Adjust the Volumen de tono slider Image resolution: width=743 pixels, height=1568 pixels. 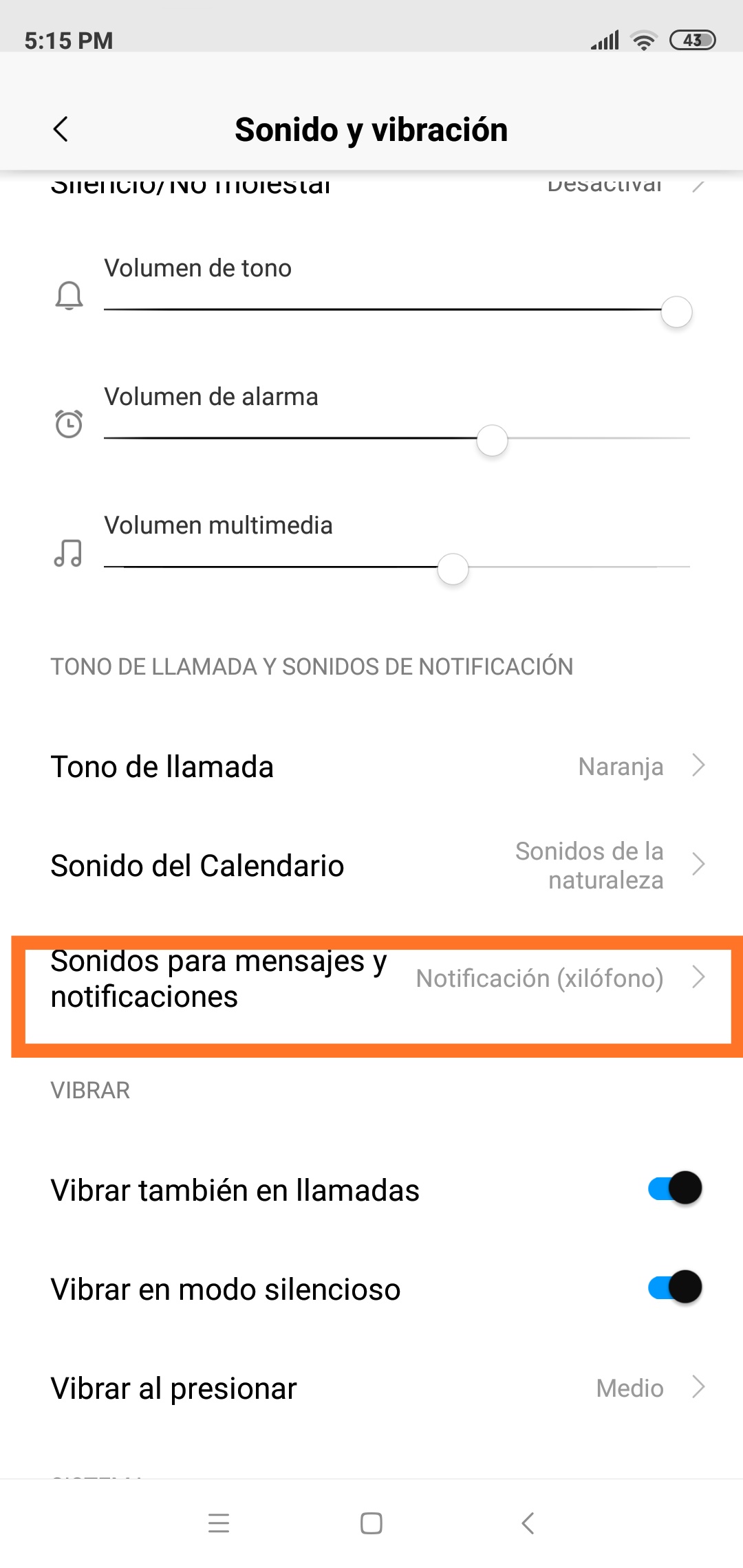tap(398, 310)
